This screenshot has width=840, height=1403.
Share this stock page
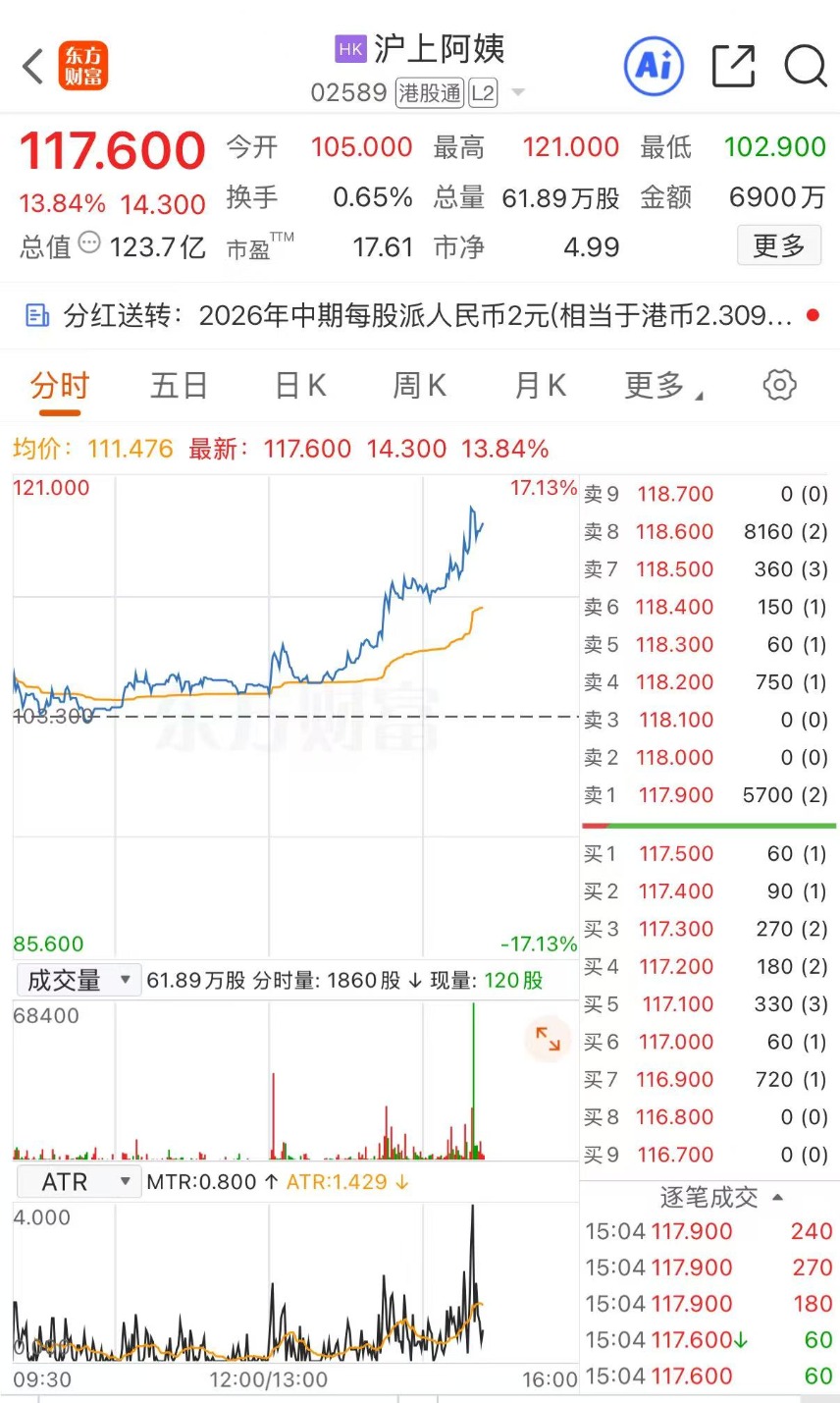733,66
